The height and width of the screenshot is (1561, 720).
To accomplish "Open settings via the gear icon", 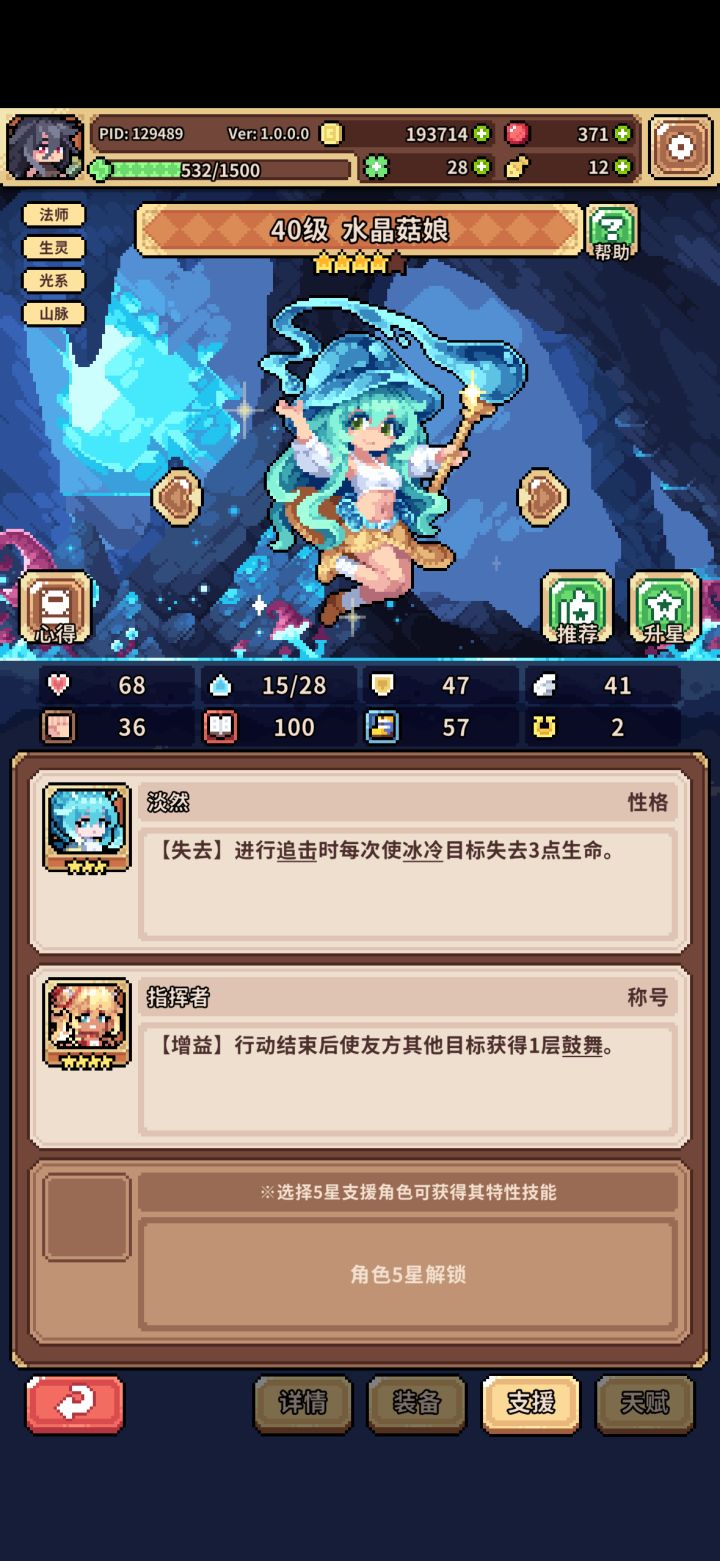I will point(679,146).
